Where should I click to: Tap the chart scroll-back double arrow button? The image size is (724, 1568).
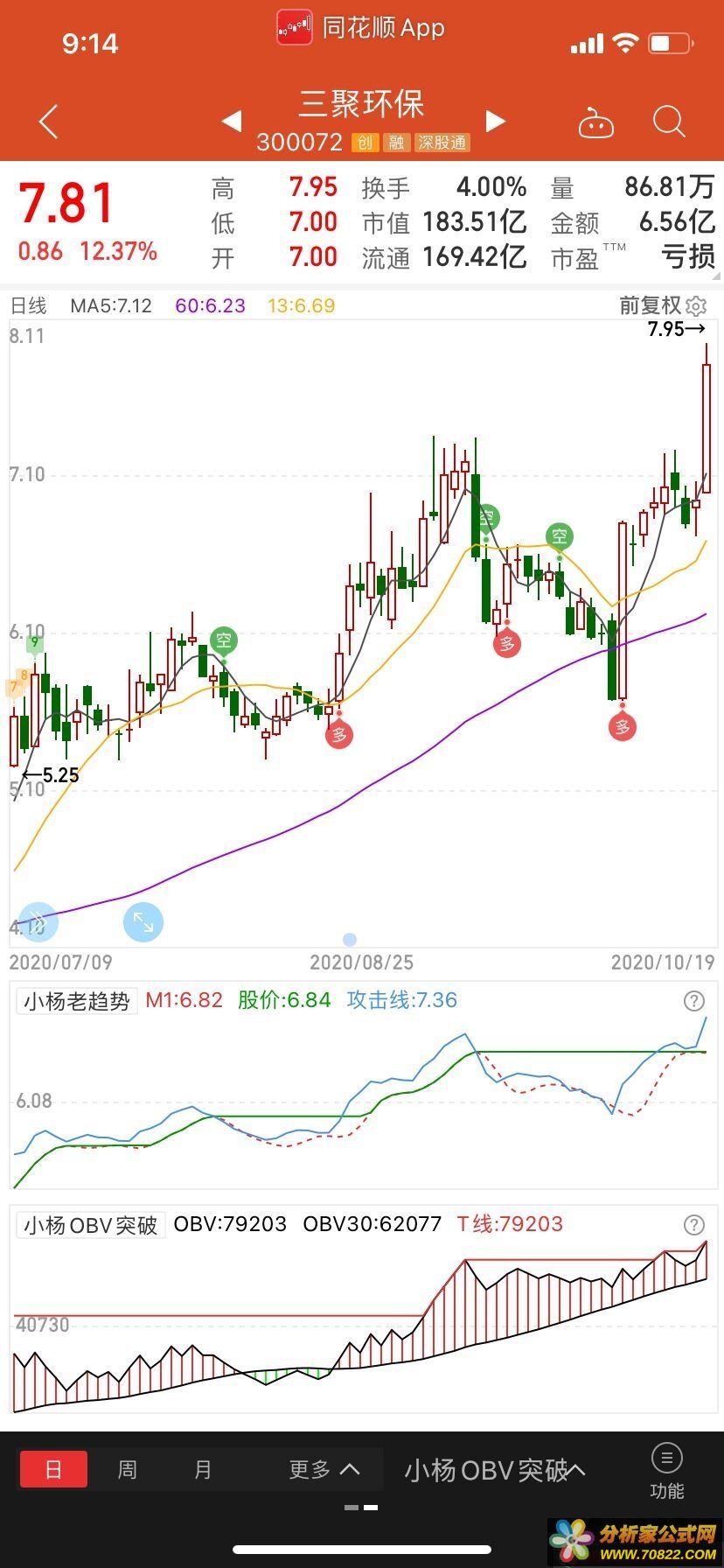38,921
